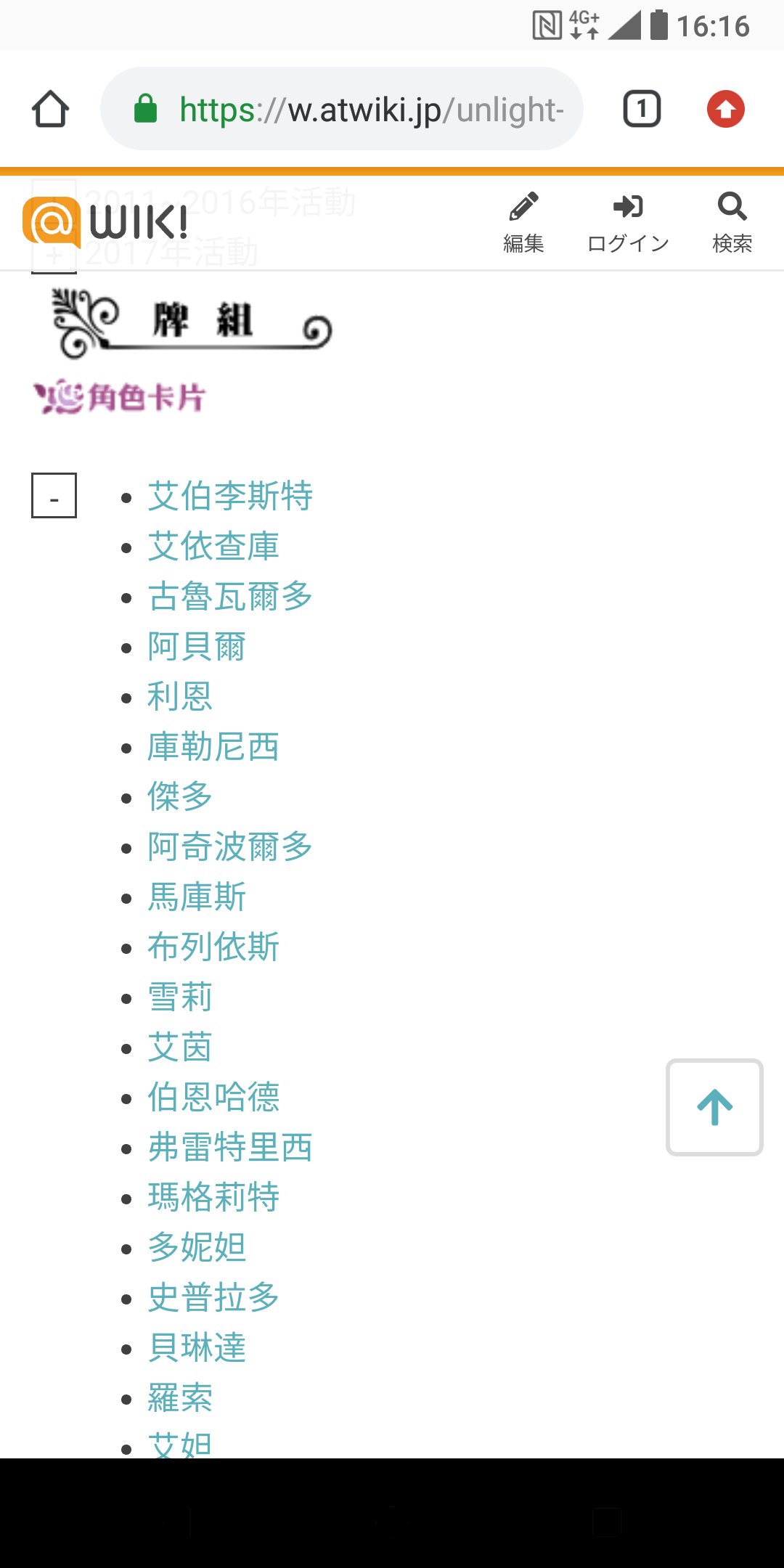The image size is (784, 1568).
Task: Visit the 弗雷特里西 link
Action: pos(230,1148)
